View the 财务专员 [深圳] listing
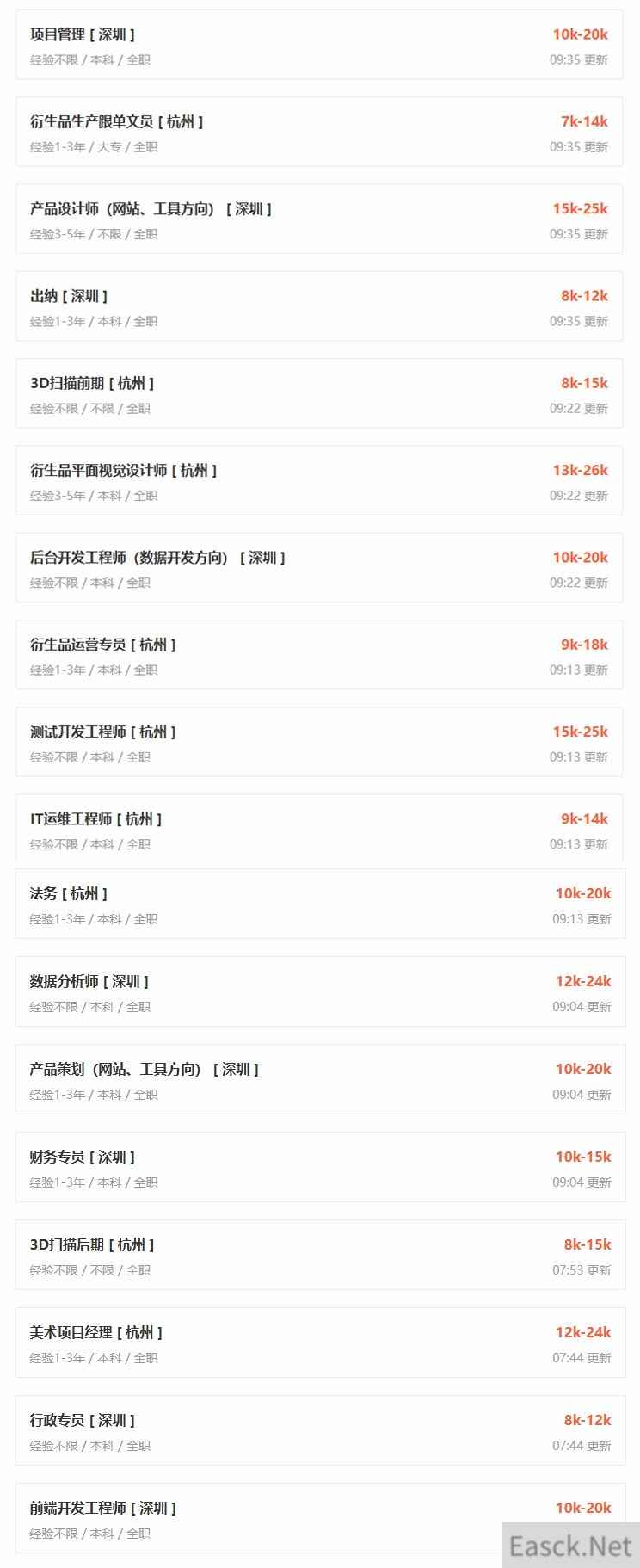This screenshot has height=1568, width=640. click(83, 1157)
